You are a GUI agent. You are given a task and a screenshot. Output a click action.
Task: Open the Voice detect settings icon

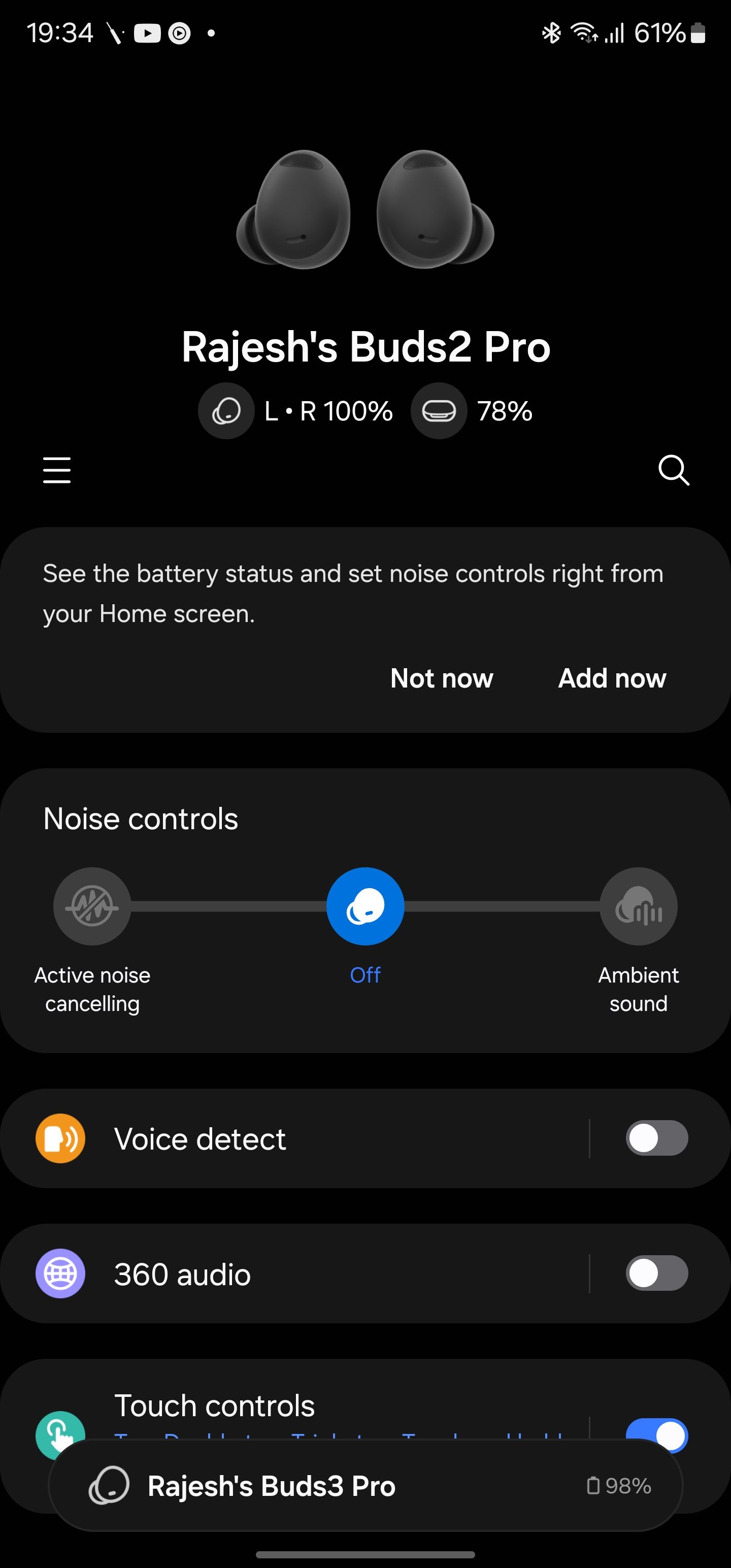tap(60, 1137)
